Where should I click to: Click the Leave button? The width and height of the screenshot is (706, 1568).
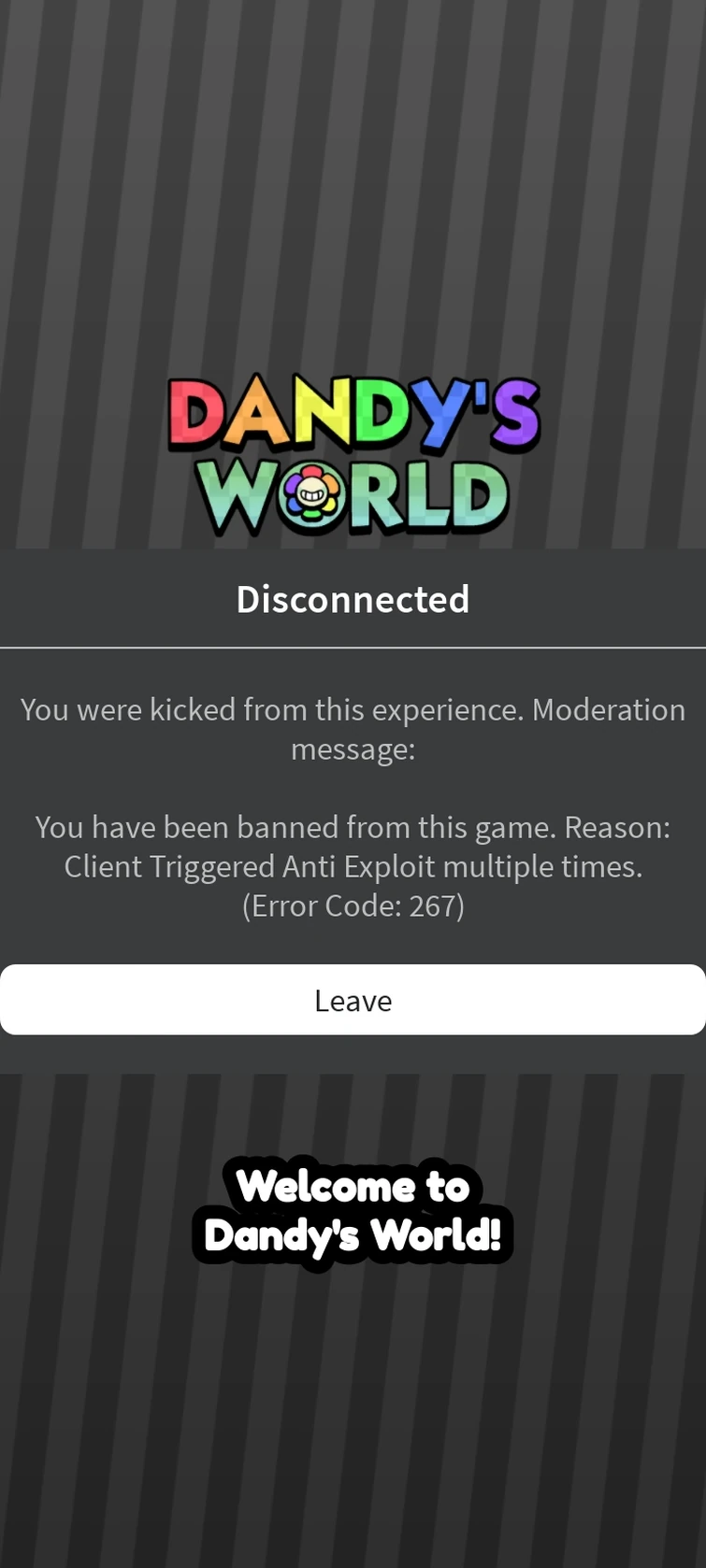[x=353, y=999]
